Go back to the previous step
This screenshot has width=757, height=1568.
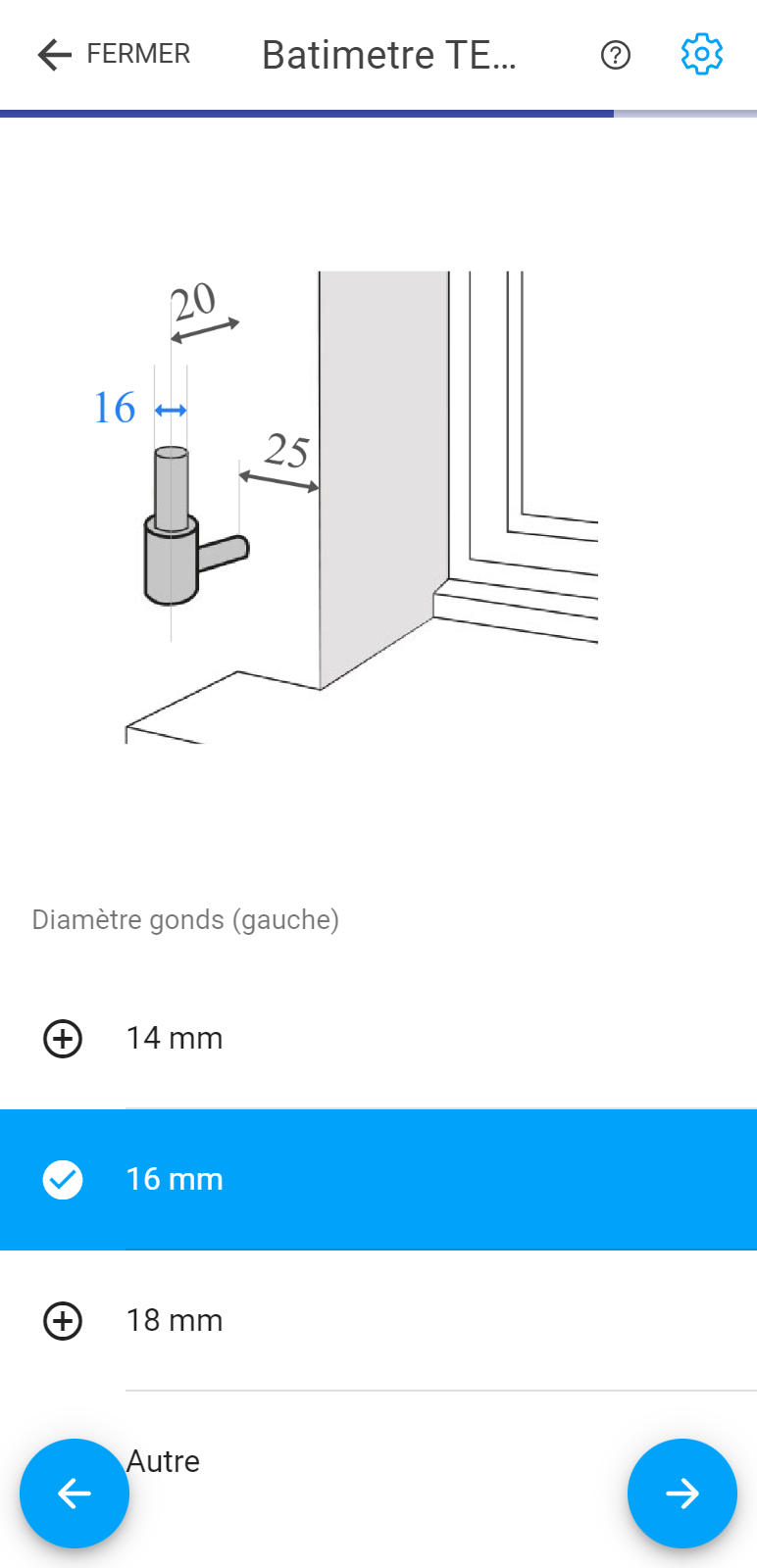[x=75, y=1493]
